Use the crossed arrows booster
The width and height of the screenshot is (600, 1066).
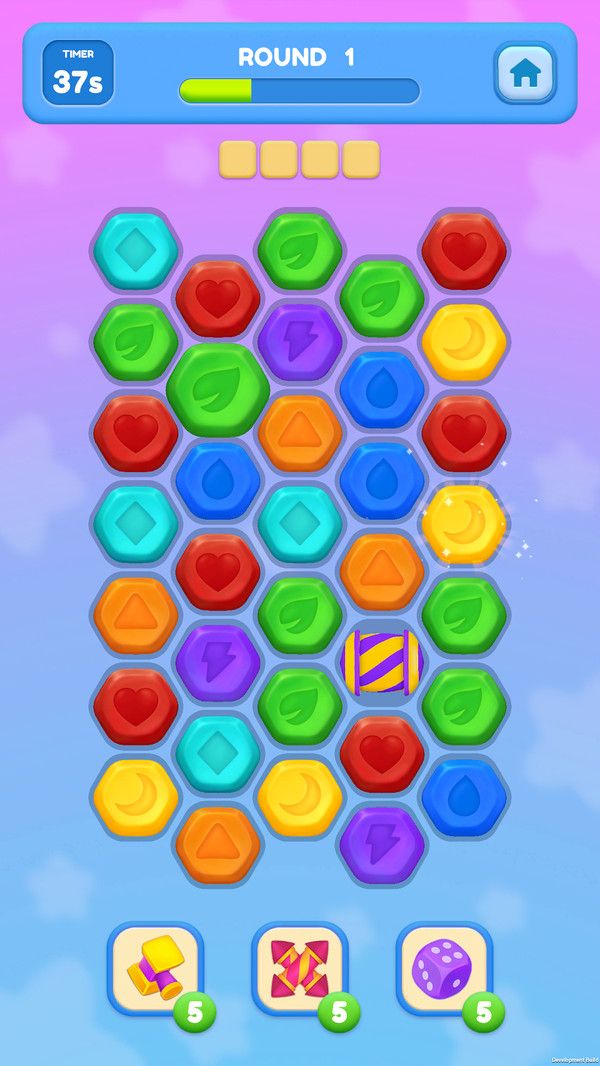pos(300,968)
